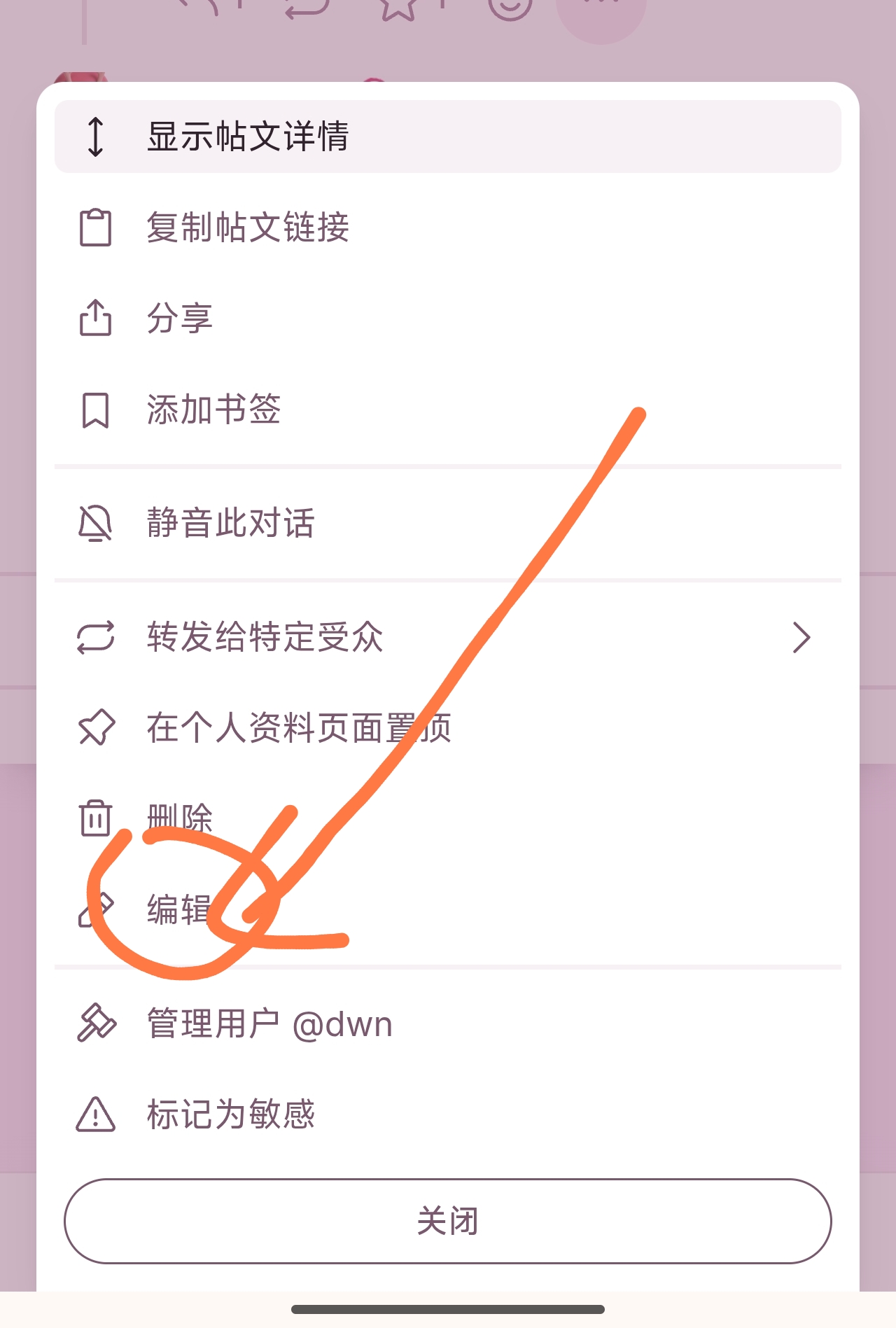Viewport: 896px width, 1328px height.
Task: Dismiss the menu with 关闭 button
Action: 448,1222
